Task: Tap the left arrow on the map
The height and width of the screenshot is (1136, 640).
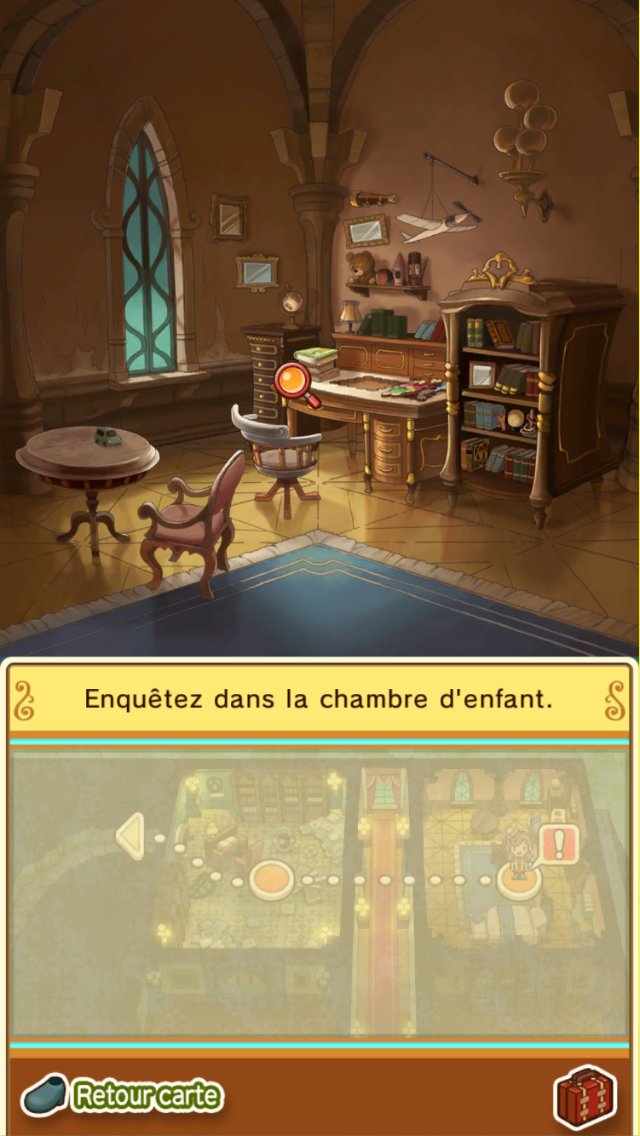Action: click(130, 835)
